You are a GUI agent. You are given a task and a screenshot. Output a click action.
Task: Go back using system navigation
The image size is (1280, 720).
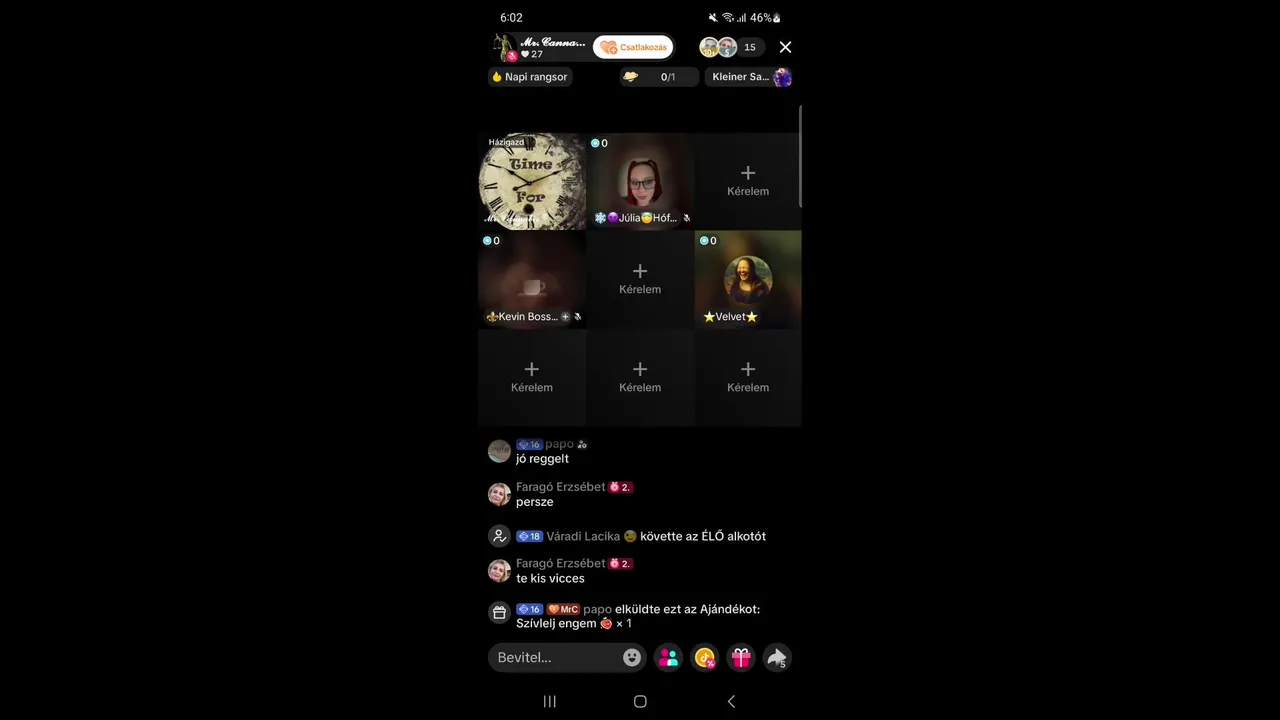(x=731, y=701)
